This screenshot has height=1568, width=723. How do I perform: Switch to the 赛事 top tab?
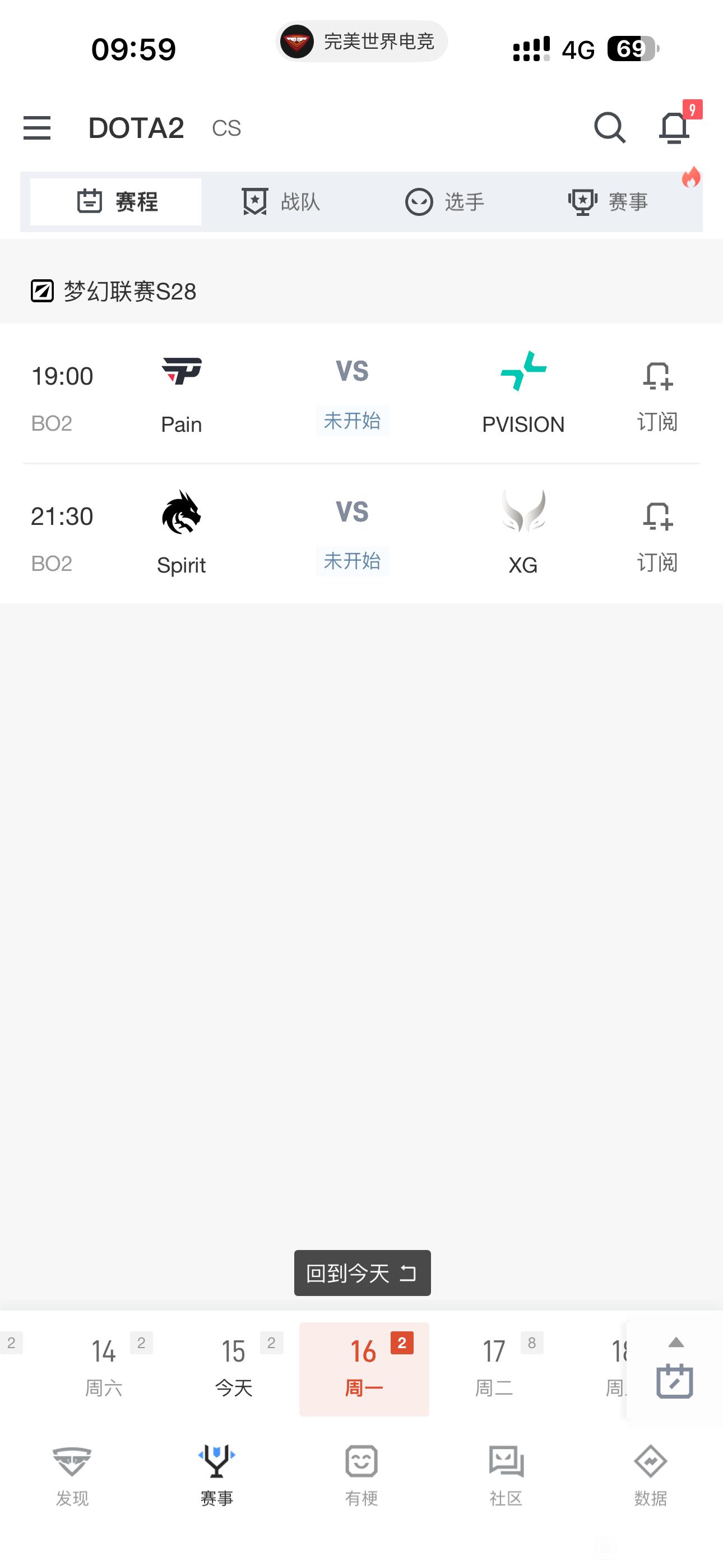[x=608, y=201]
